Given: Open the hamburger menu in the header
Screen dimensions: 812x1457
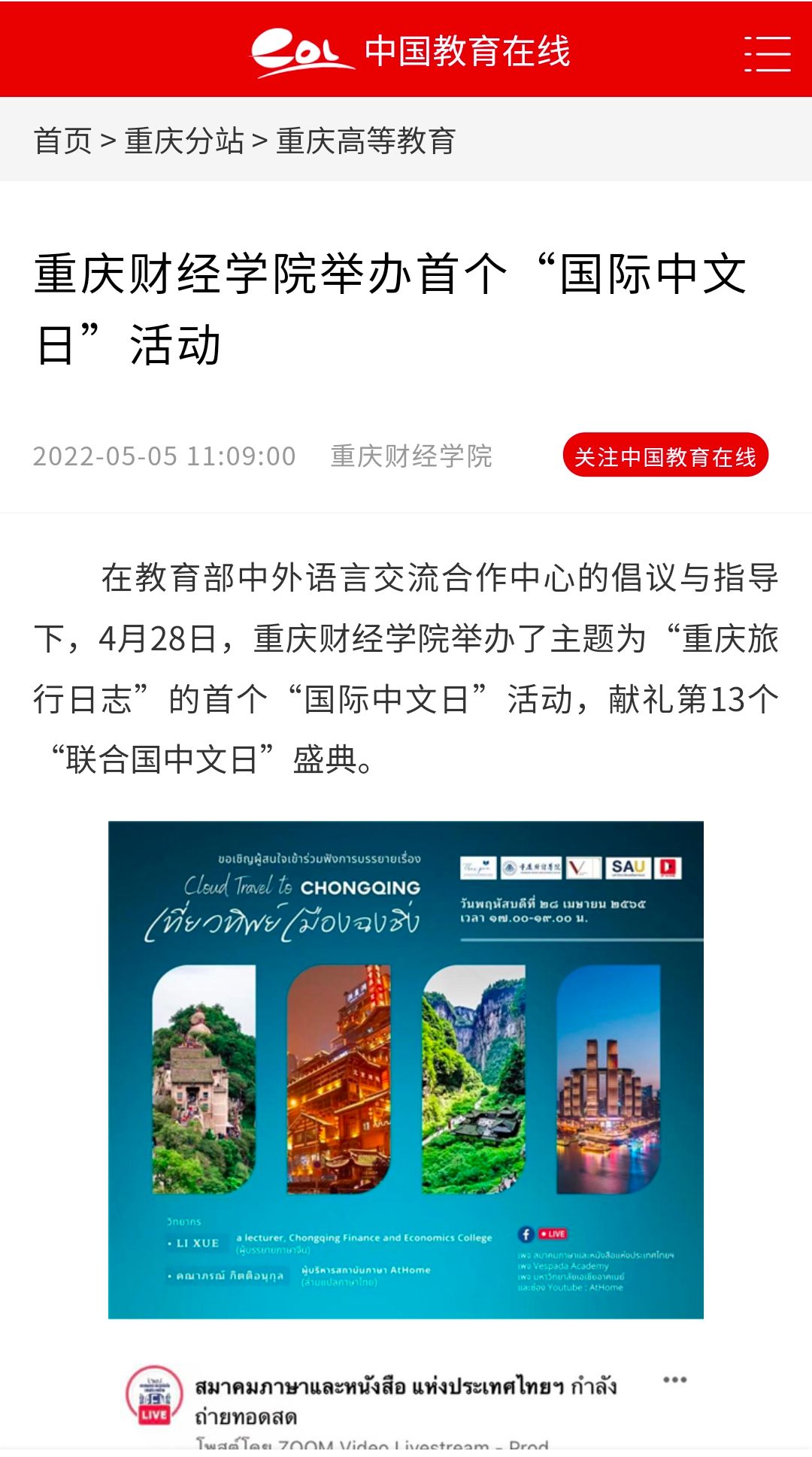Looking at the screenshot, I should click(767, 53).
